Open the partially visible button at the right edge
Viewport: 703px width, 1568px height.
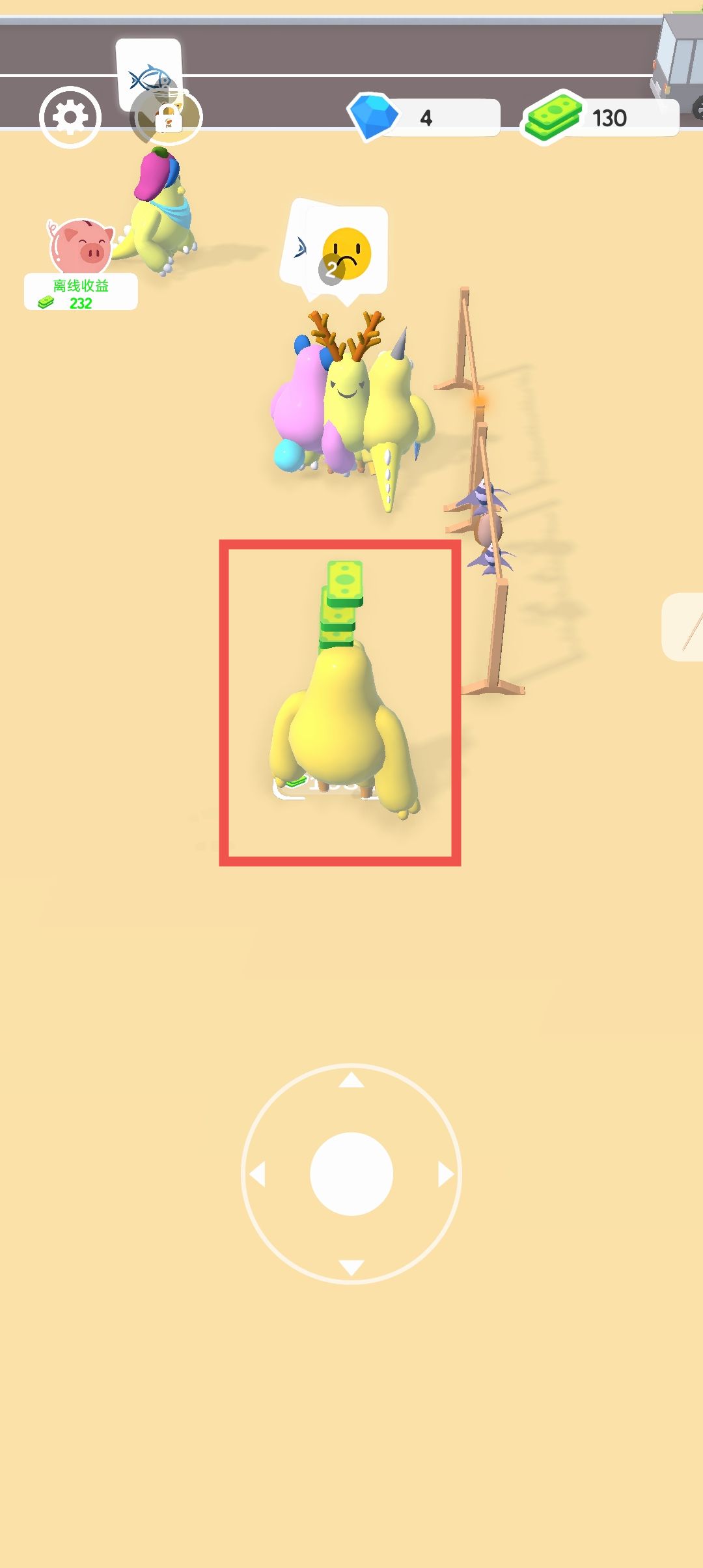685,627
